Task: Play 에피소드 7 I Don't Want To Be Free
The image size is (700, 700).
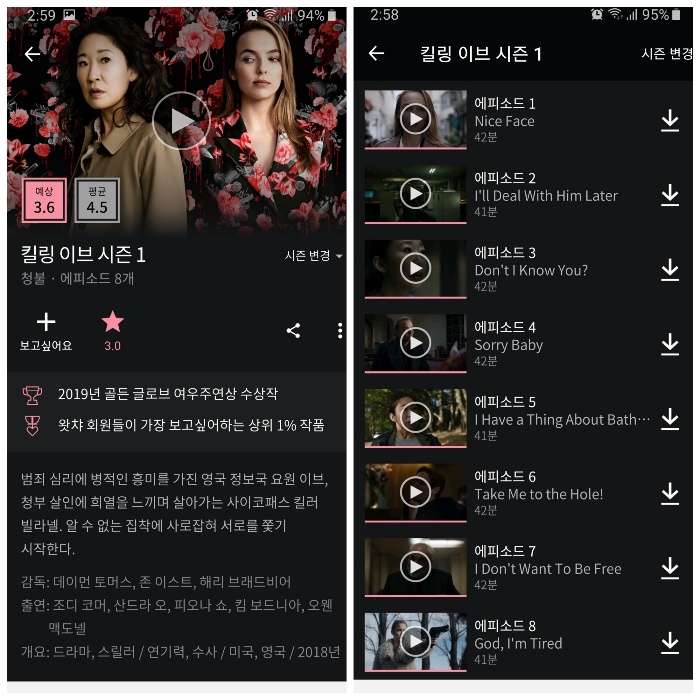Action: 415,566
